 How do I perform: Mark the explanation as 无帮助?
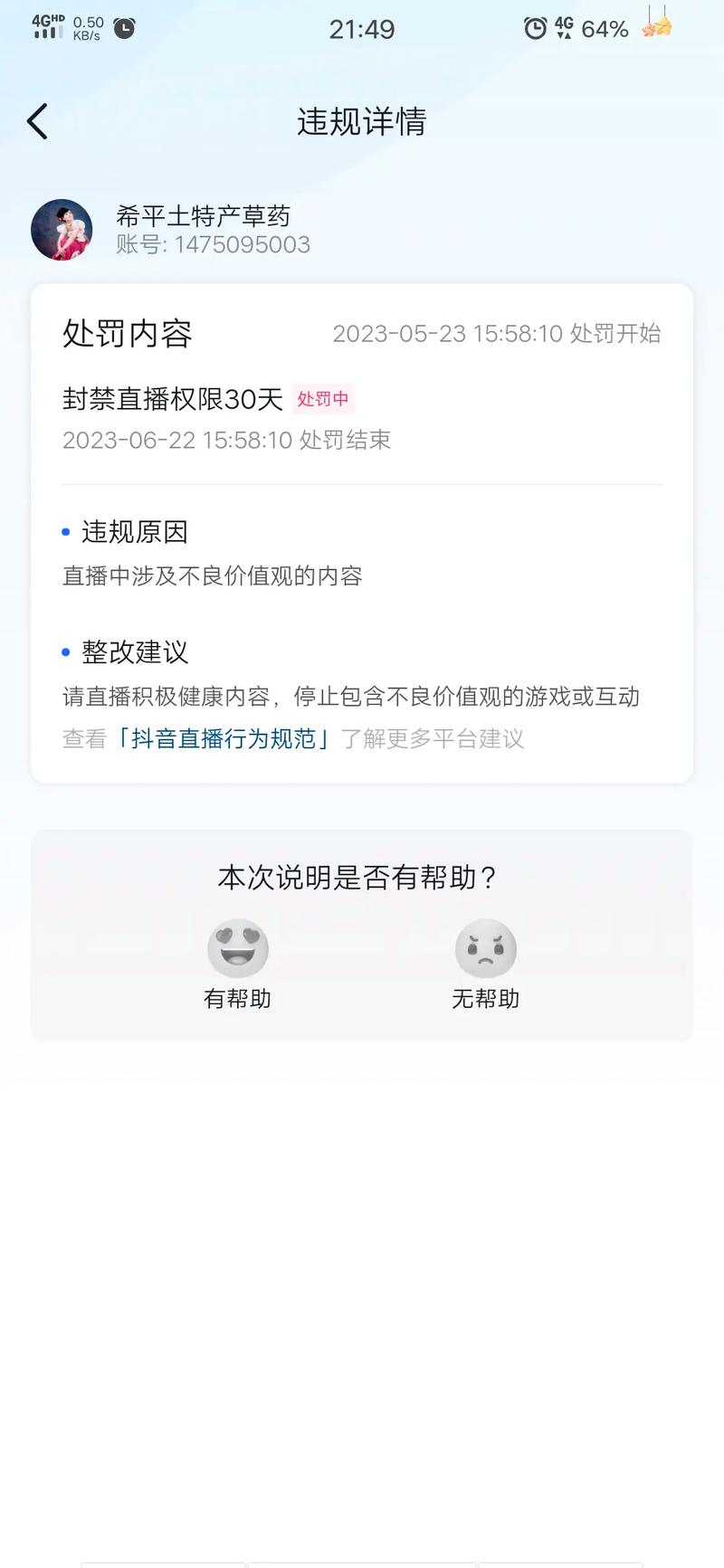click(486, 964)
